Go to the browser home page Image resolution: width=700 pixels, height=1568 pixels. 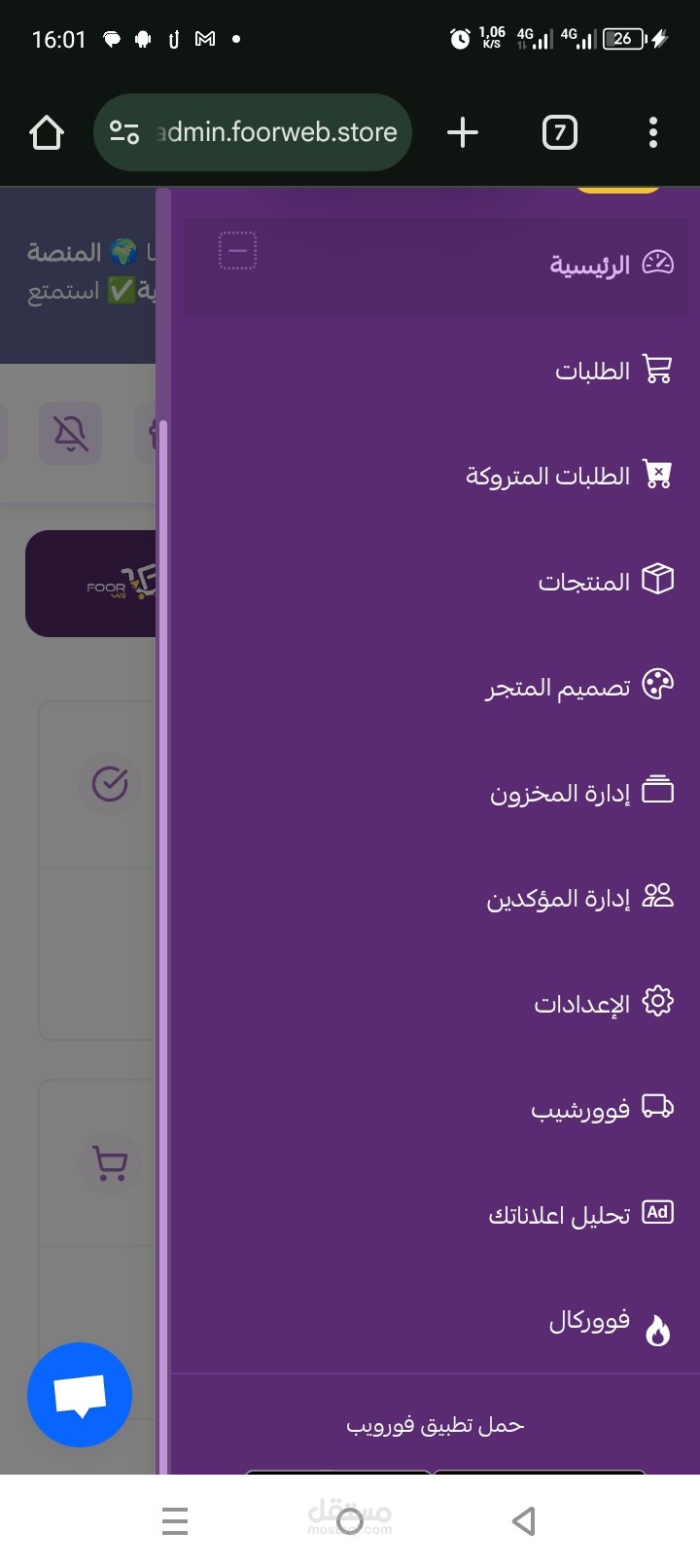pos(47,132)
